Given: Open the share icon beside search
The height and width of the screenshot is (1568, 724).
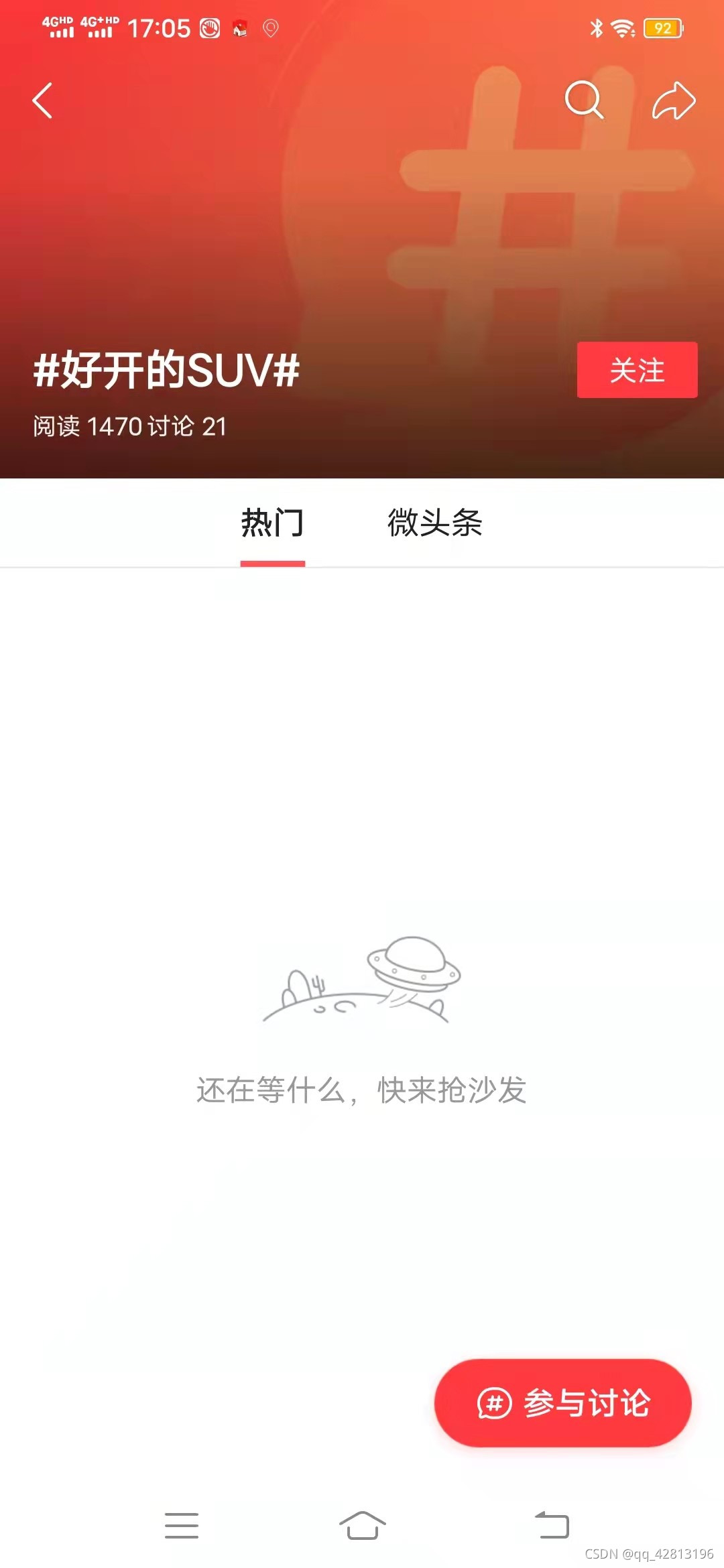Looking at the screenshot, I should click(x=673, y=101).
